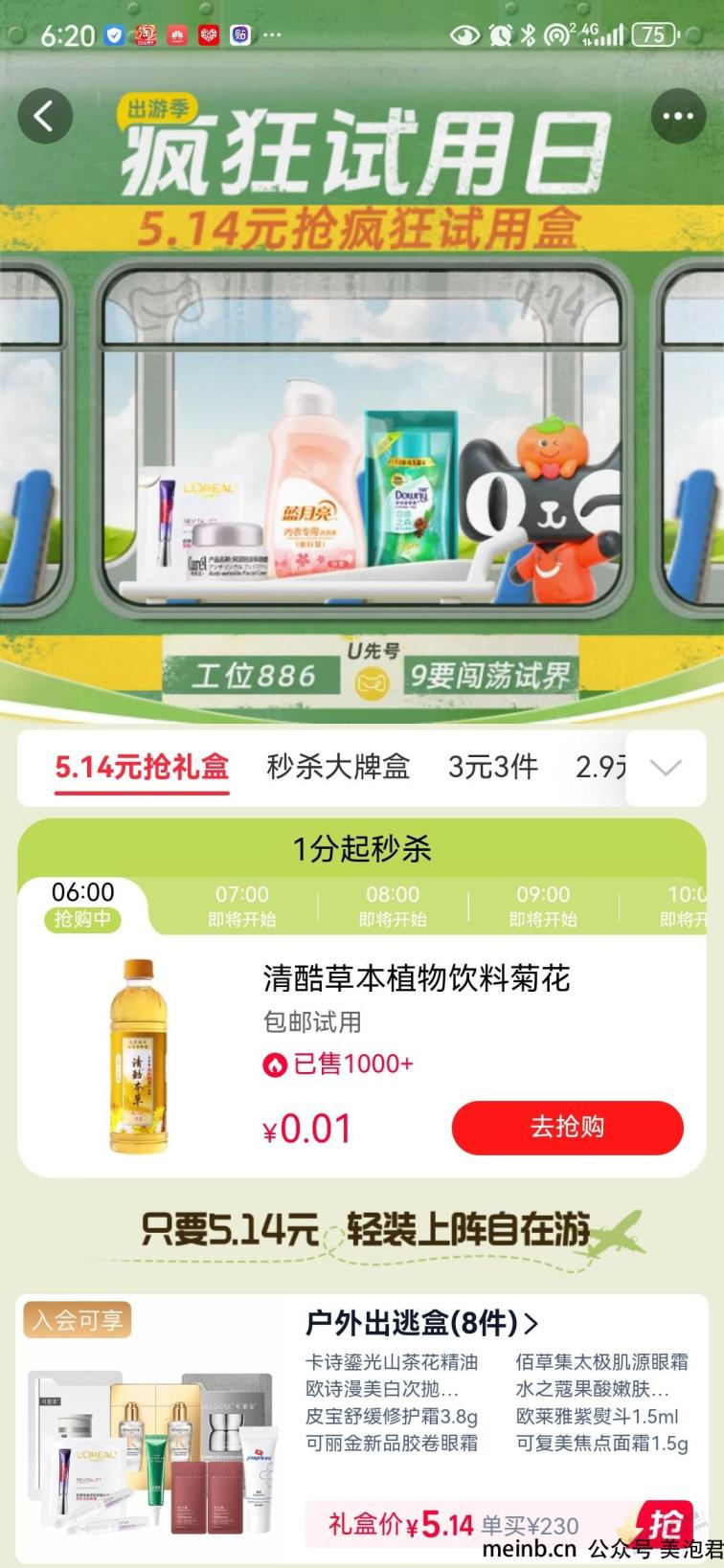Switch to the 秒杀大牌盒 tab

[338, 767]
